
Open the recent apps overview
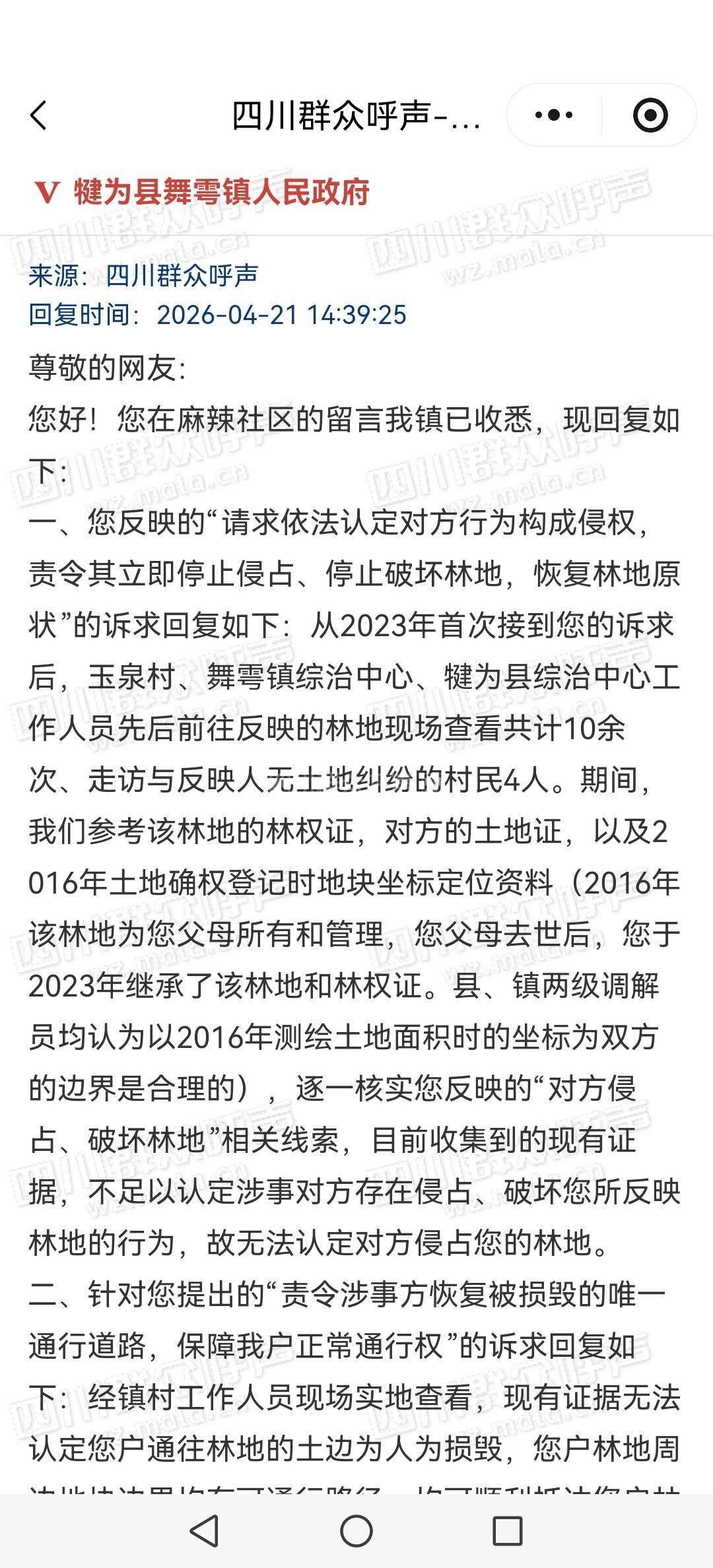[x=508, y=1531]
